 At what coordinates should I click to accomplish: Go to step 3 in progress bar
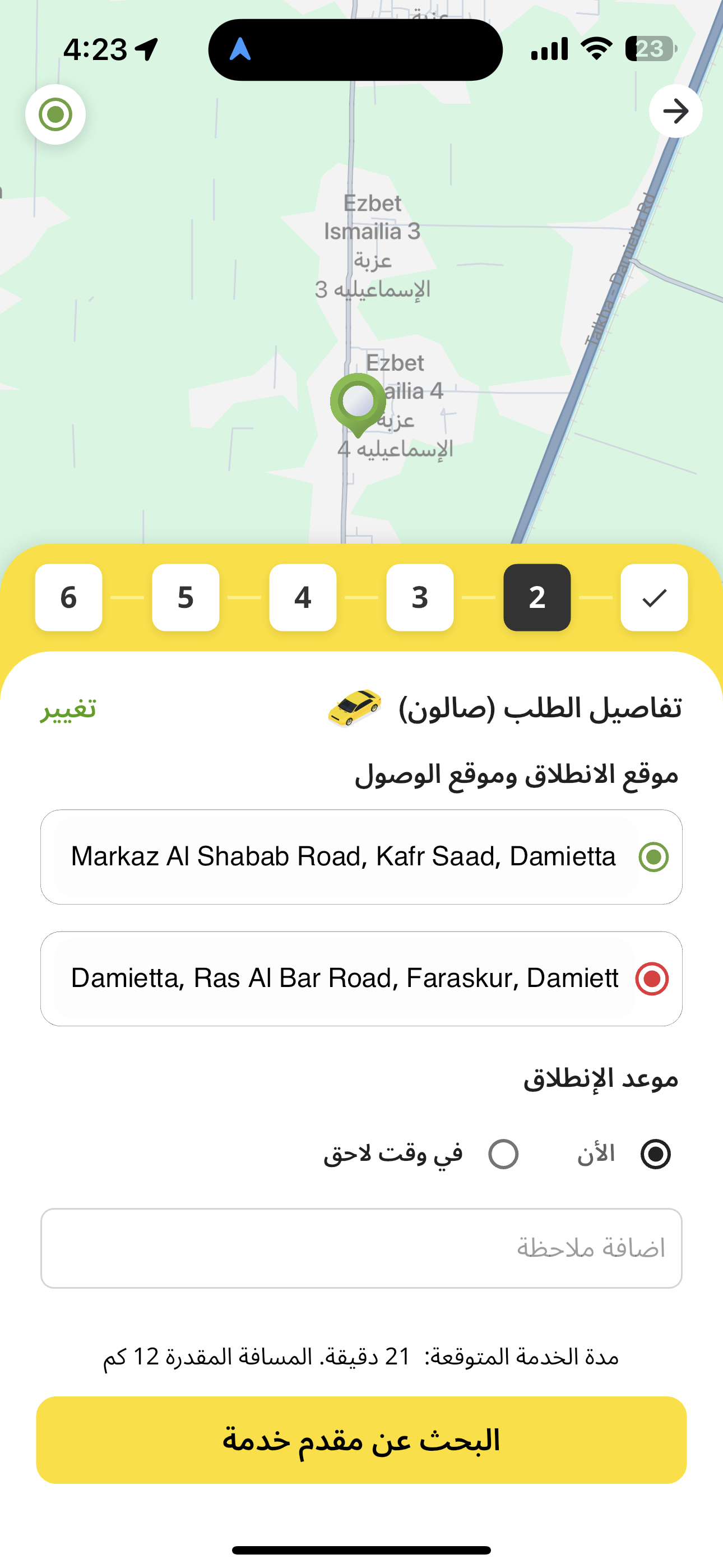420,597
